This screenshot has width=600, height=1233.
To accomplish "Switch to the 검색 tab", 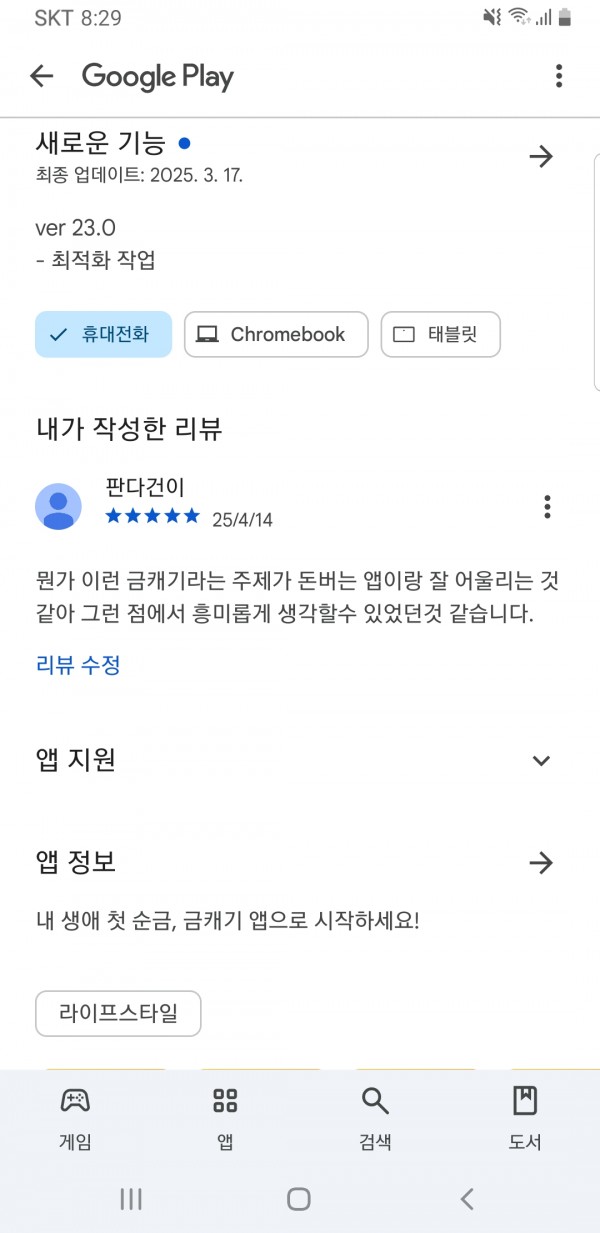I will click(x=375, y=1118).
